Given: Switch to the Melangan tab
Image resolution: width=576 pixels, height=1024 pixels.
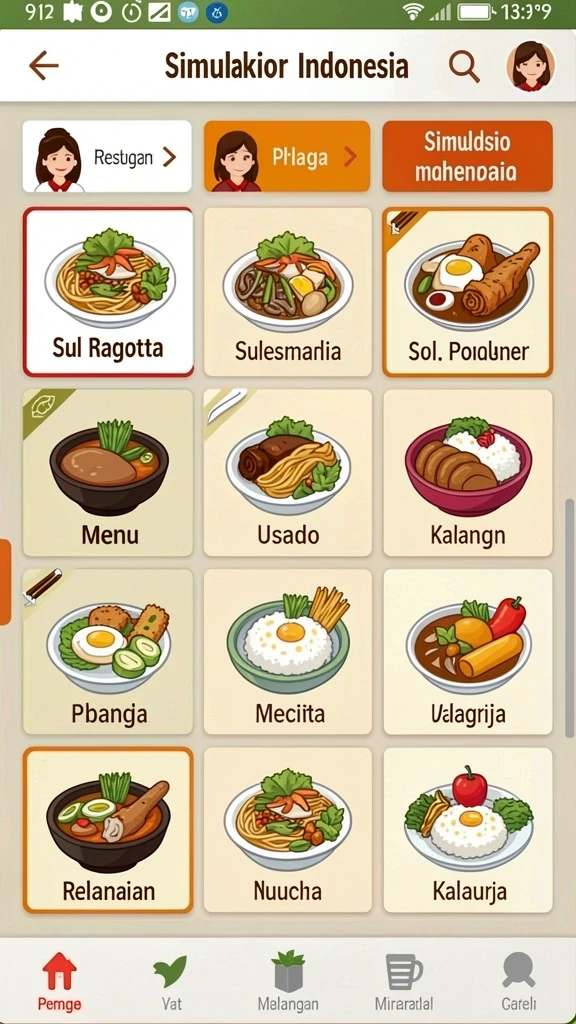Looking at the screenshot, I should point(288,982).
